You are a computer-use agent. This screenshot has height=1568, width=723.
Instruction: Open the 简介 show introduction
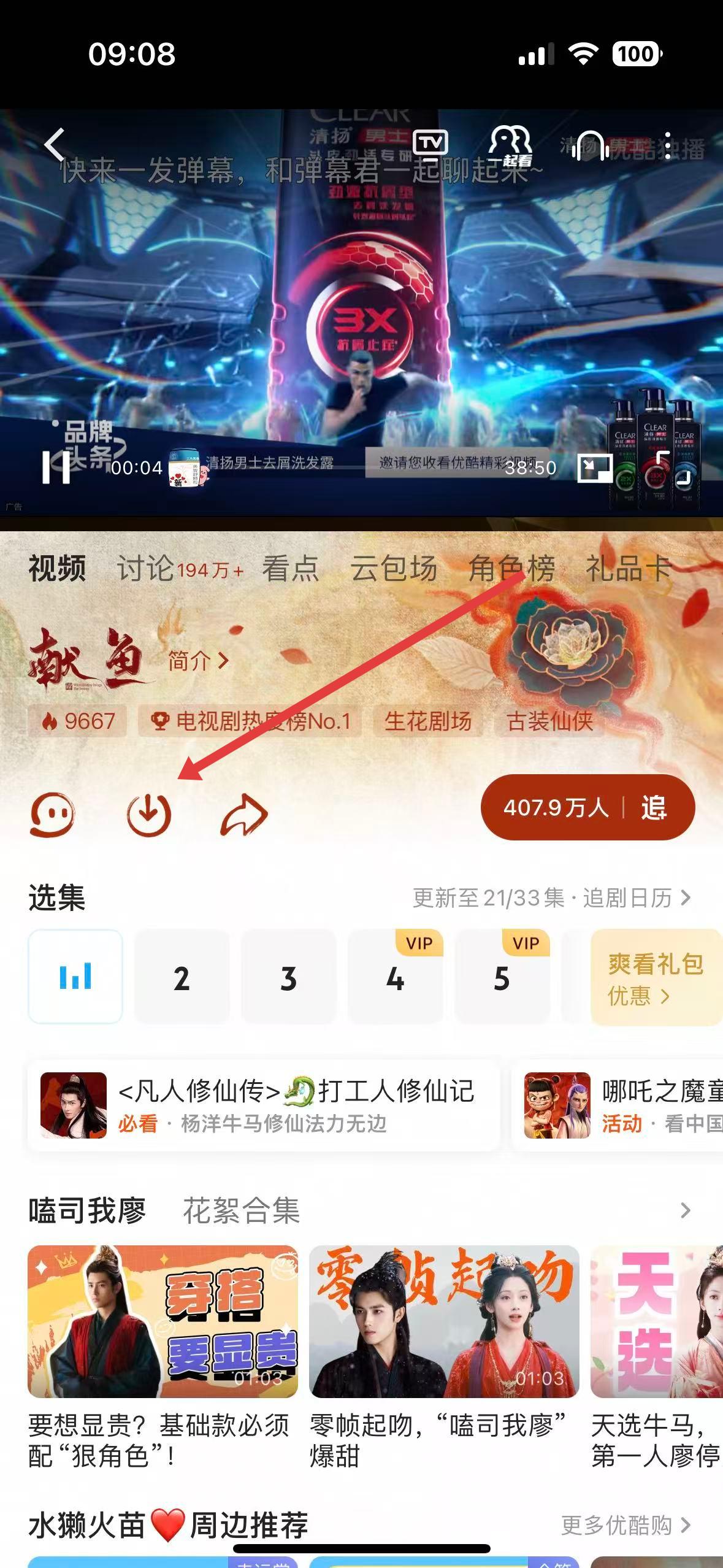[x=197, y=661]
